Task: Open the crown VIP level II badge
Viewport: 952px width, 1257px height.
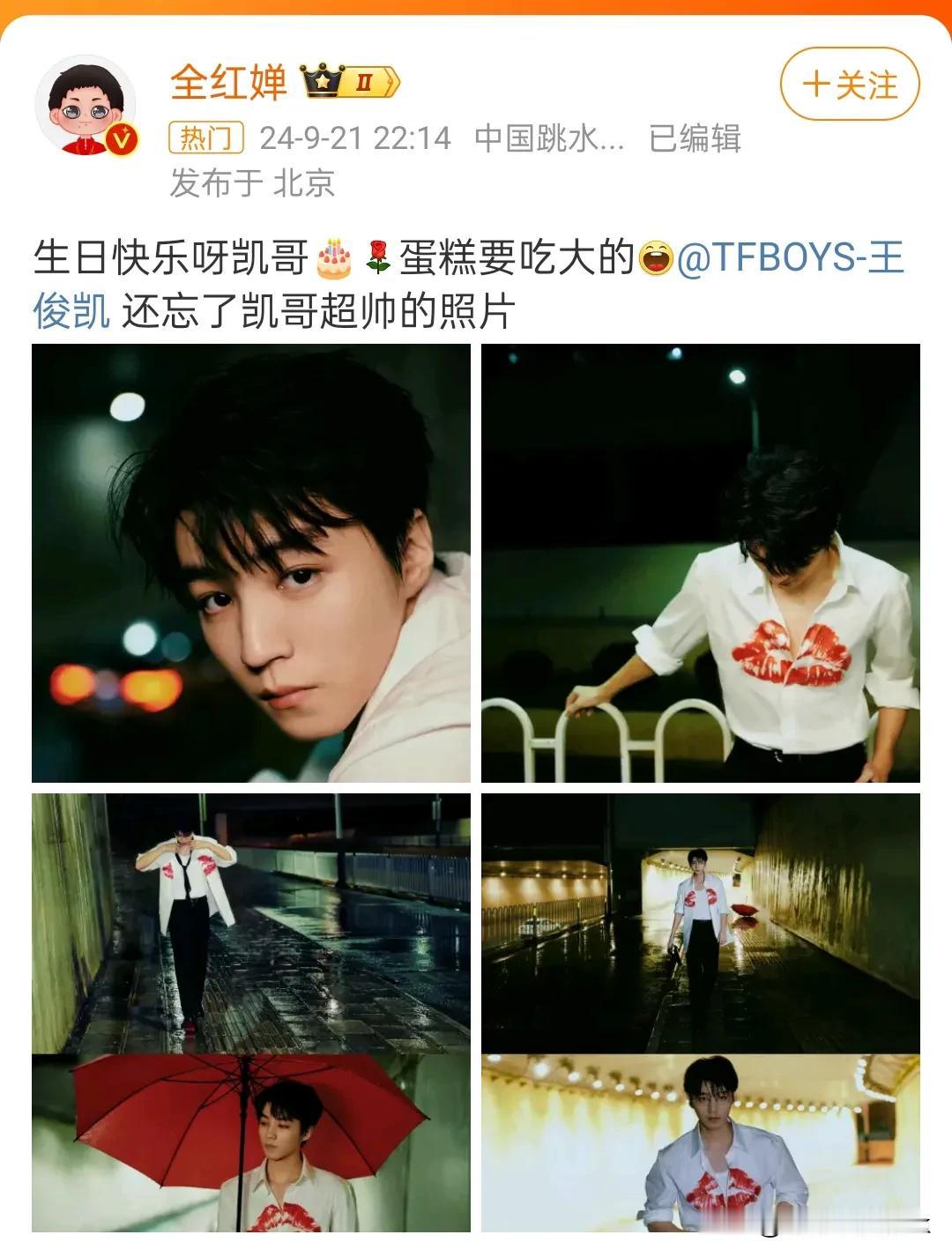Action: point(344,81)
